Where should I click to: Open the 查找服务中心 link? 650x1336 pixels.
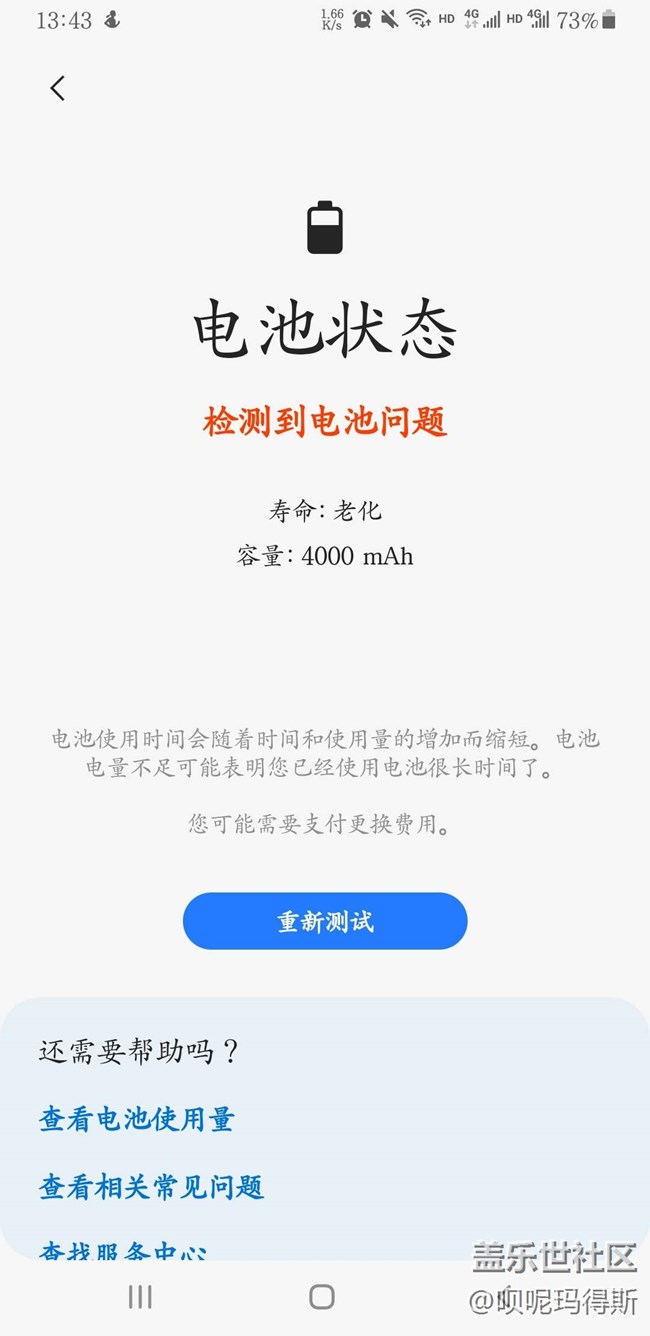pyautogui.click(x=124, y=1250)
